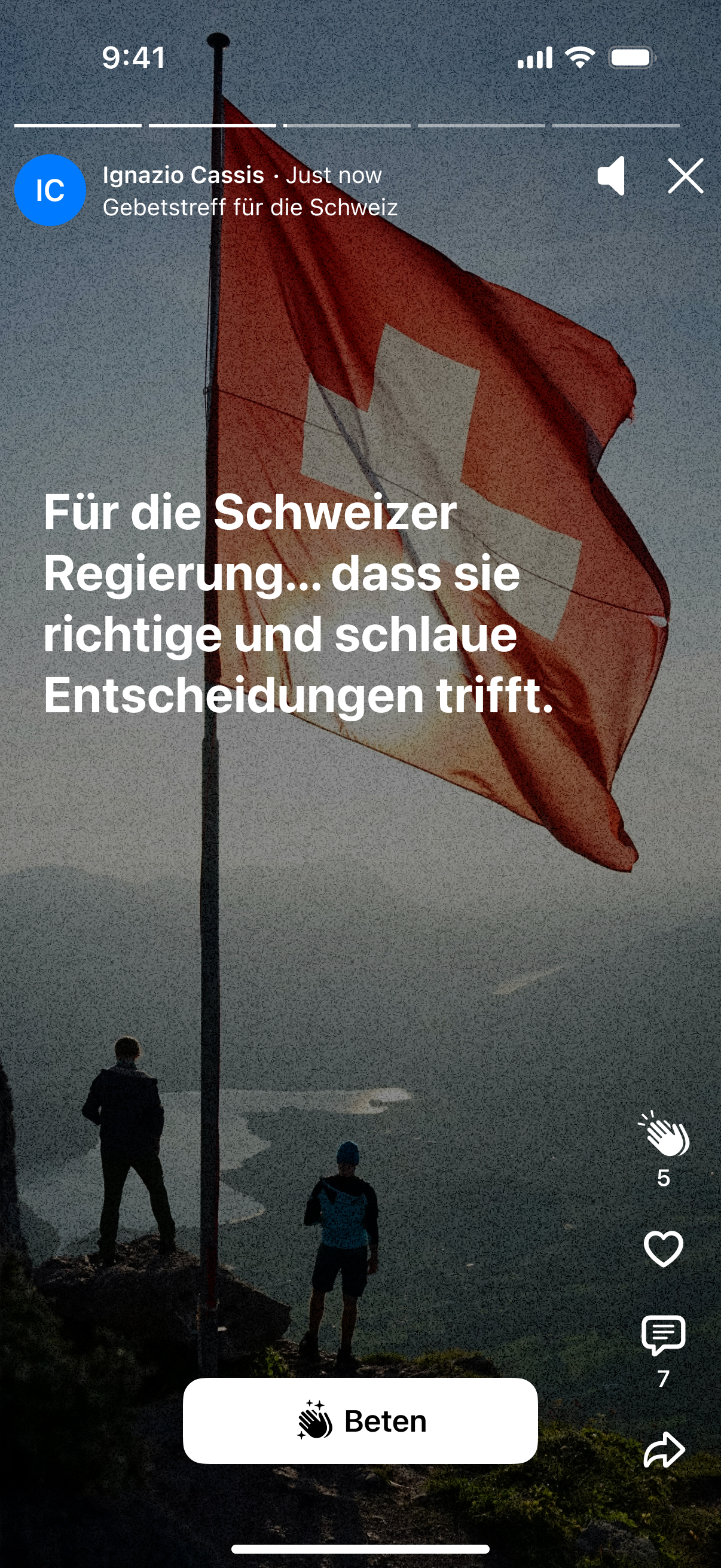Screen dimensions: 721x1568
Task: Close the story viewer
Action: 685,176
